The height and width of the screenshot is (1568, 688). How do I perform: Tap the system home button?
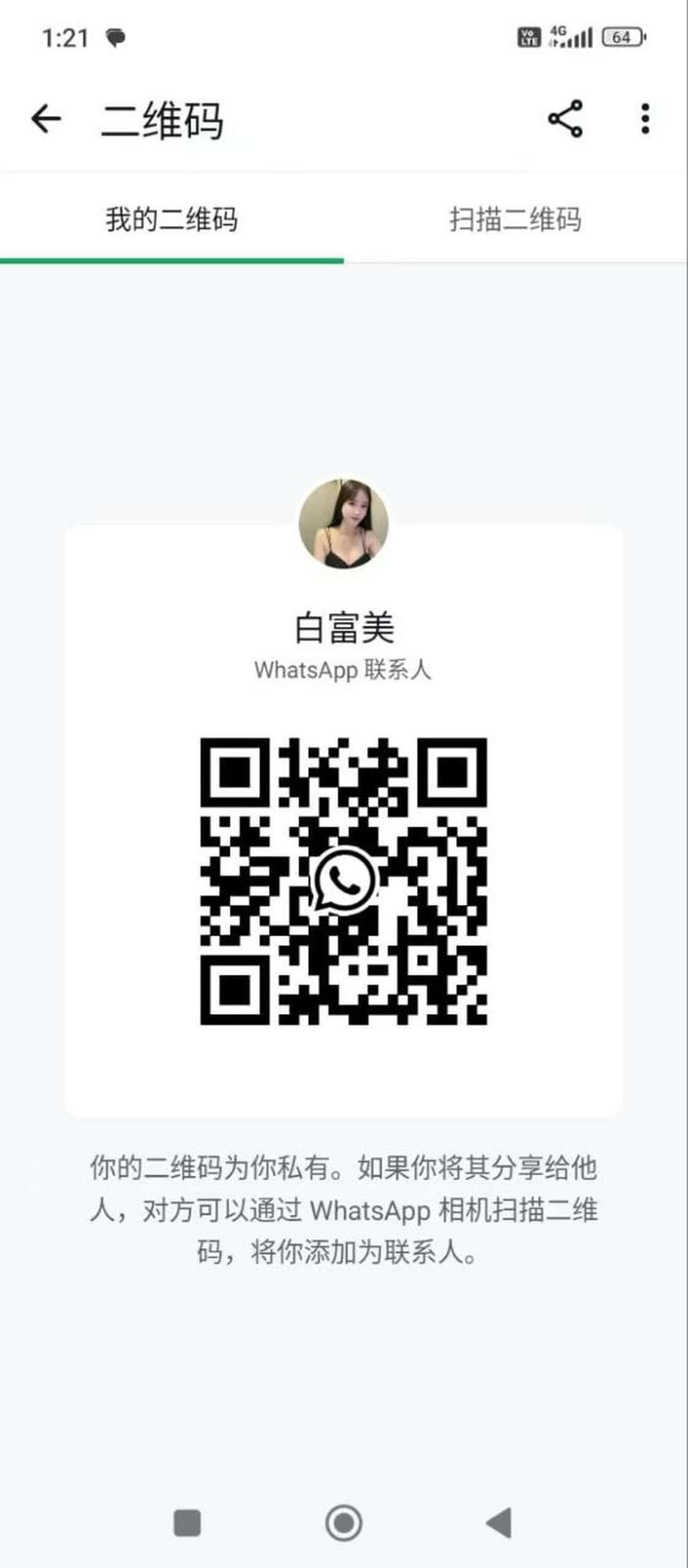point(344,1523)
